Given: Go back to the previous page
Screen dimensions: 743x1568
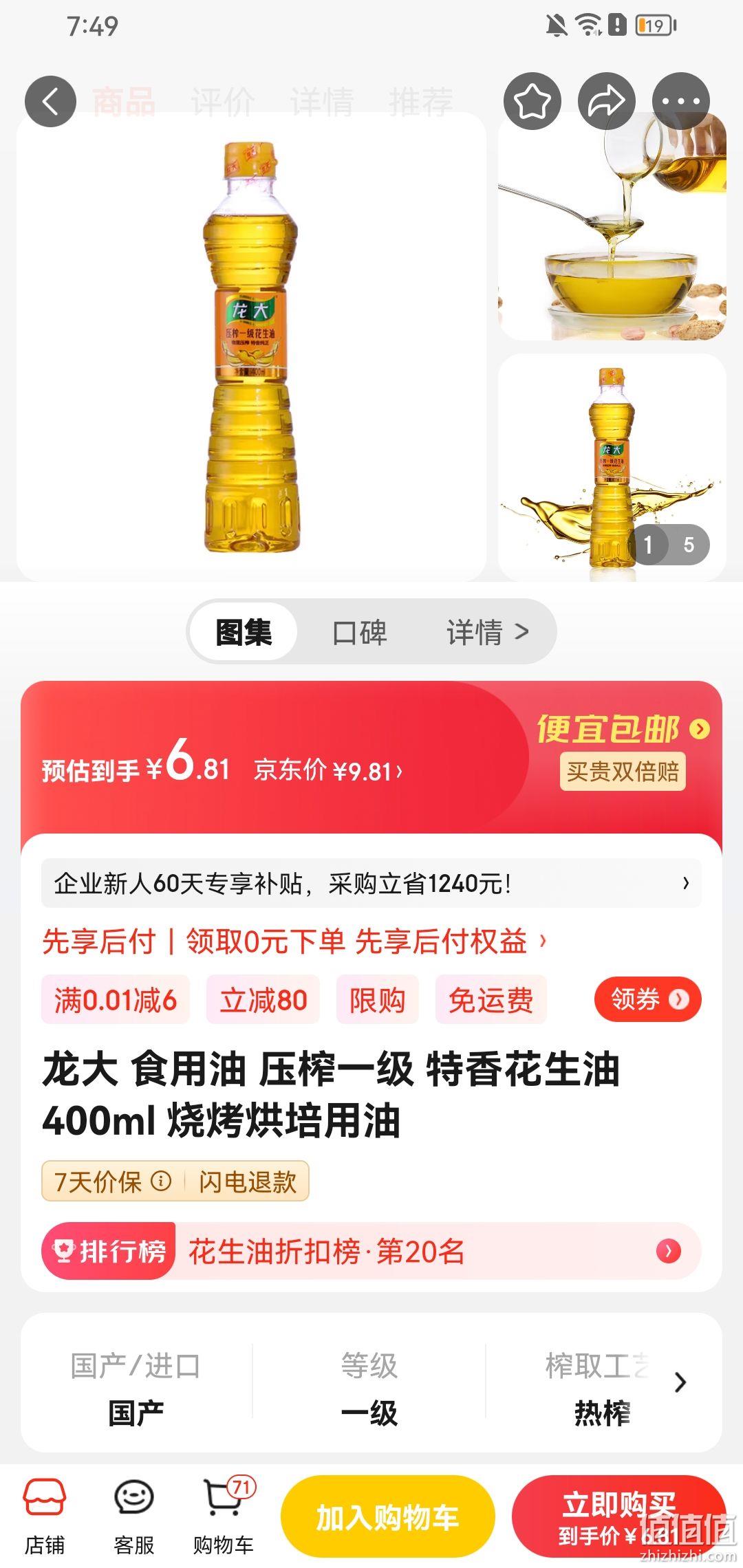Looking at the screenshot, I should (50, 102).
